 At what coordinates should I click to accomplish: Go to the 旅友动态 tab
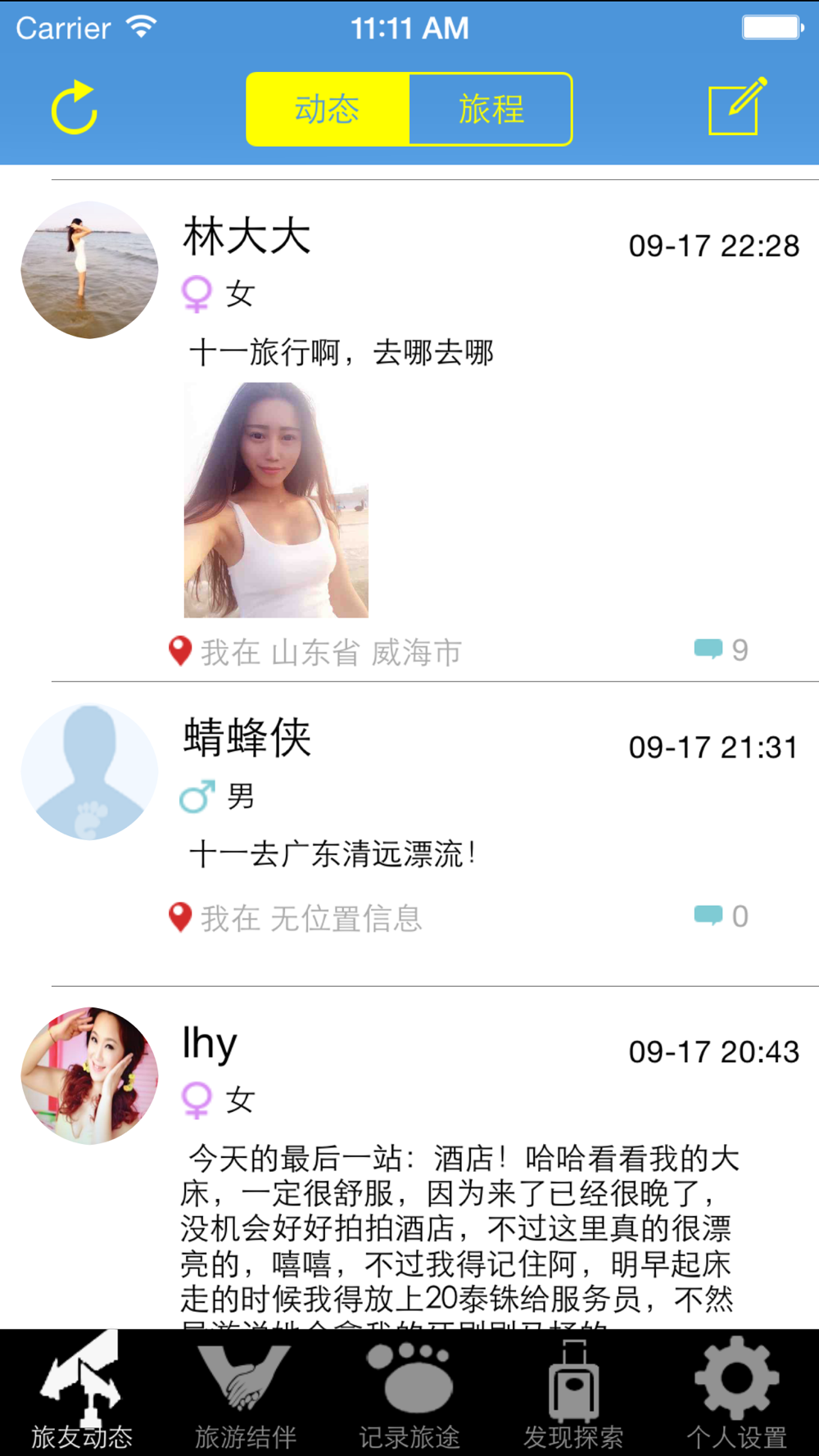(82, 1394)
